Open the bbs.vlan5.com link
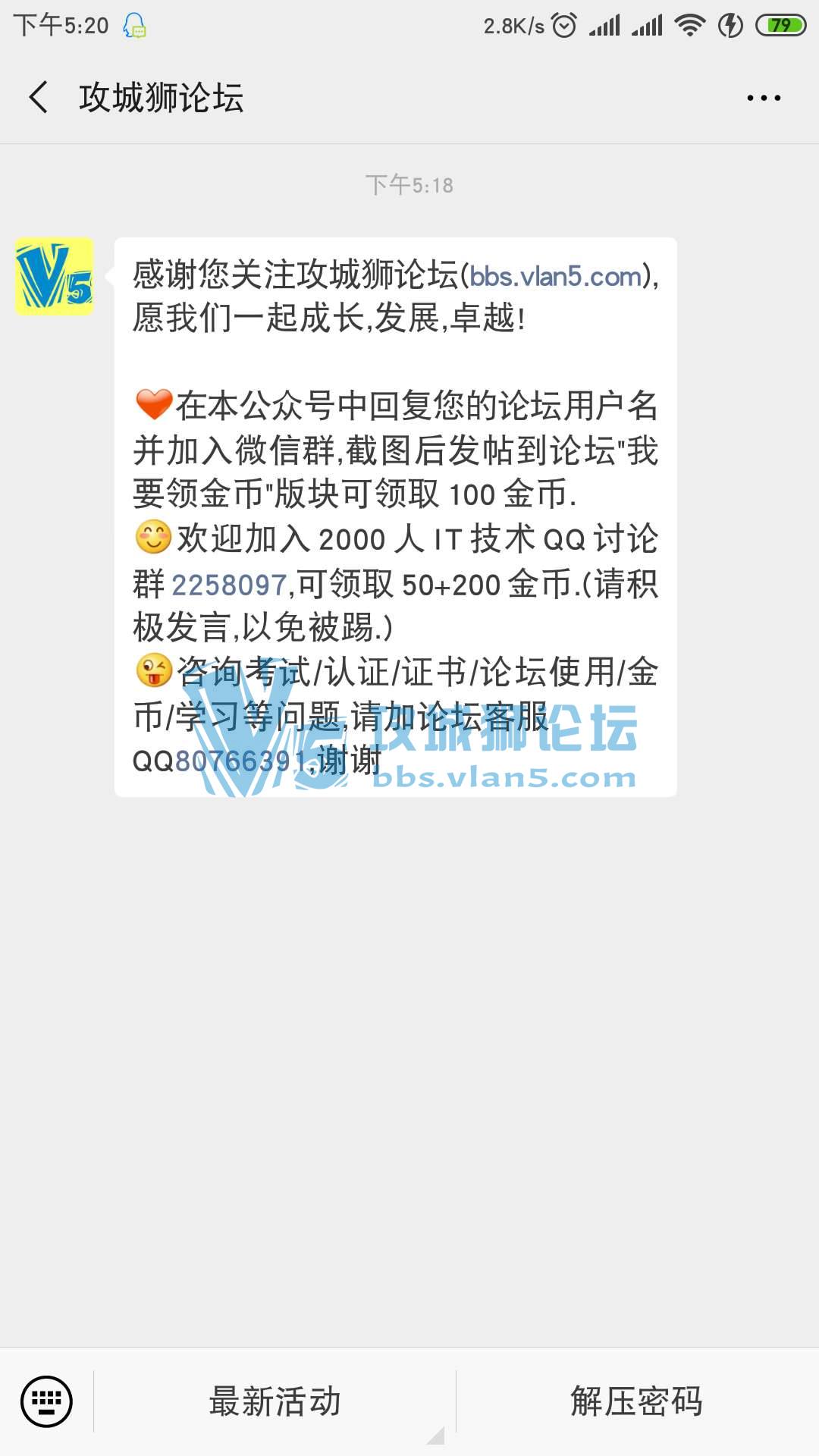 tap(556, 277)
